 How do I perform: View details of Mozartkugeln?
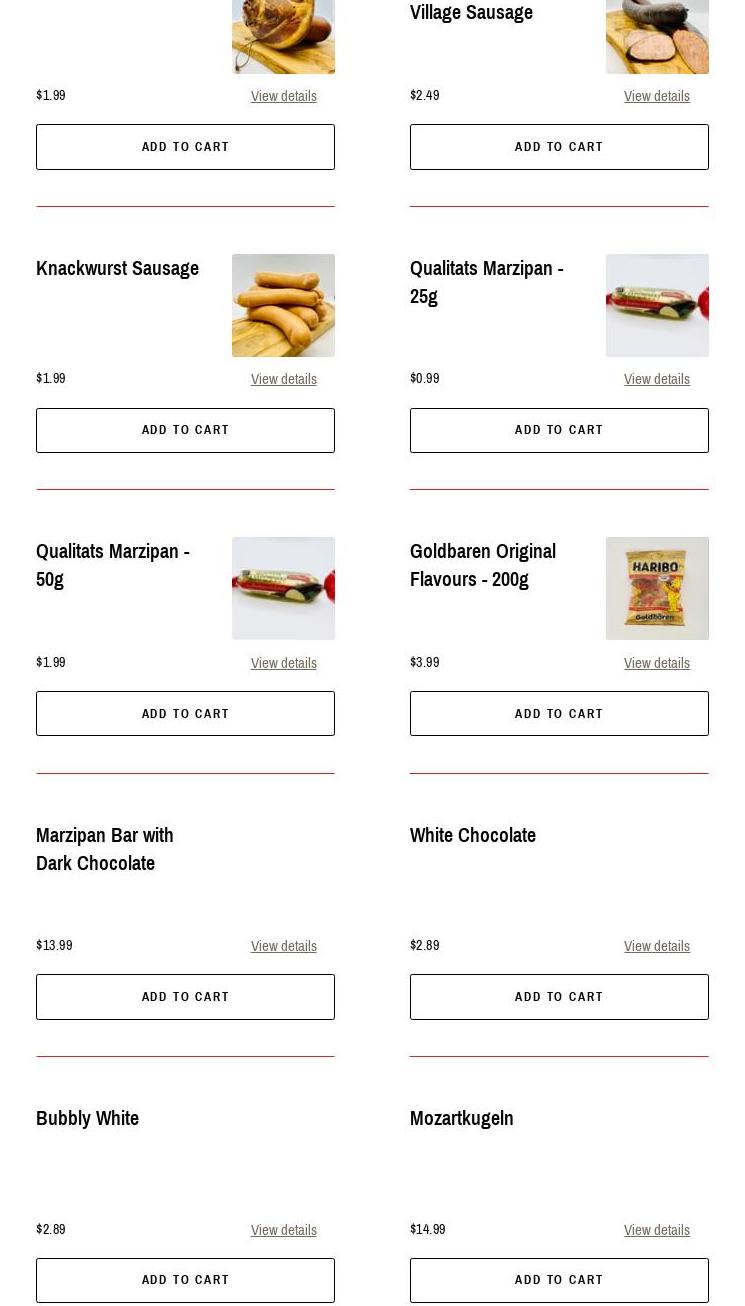click(656, 1230)
